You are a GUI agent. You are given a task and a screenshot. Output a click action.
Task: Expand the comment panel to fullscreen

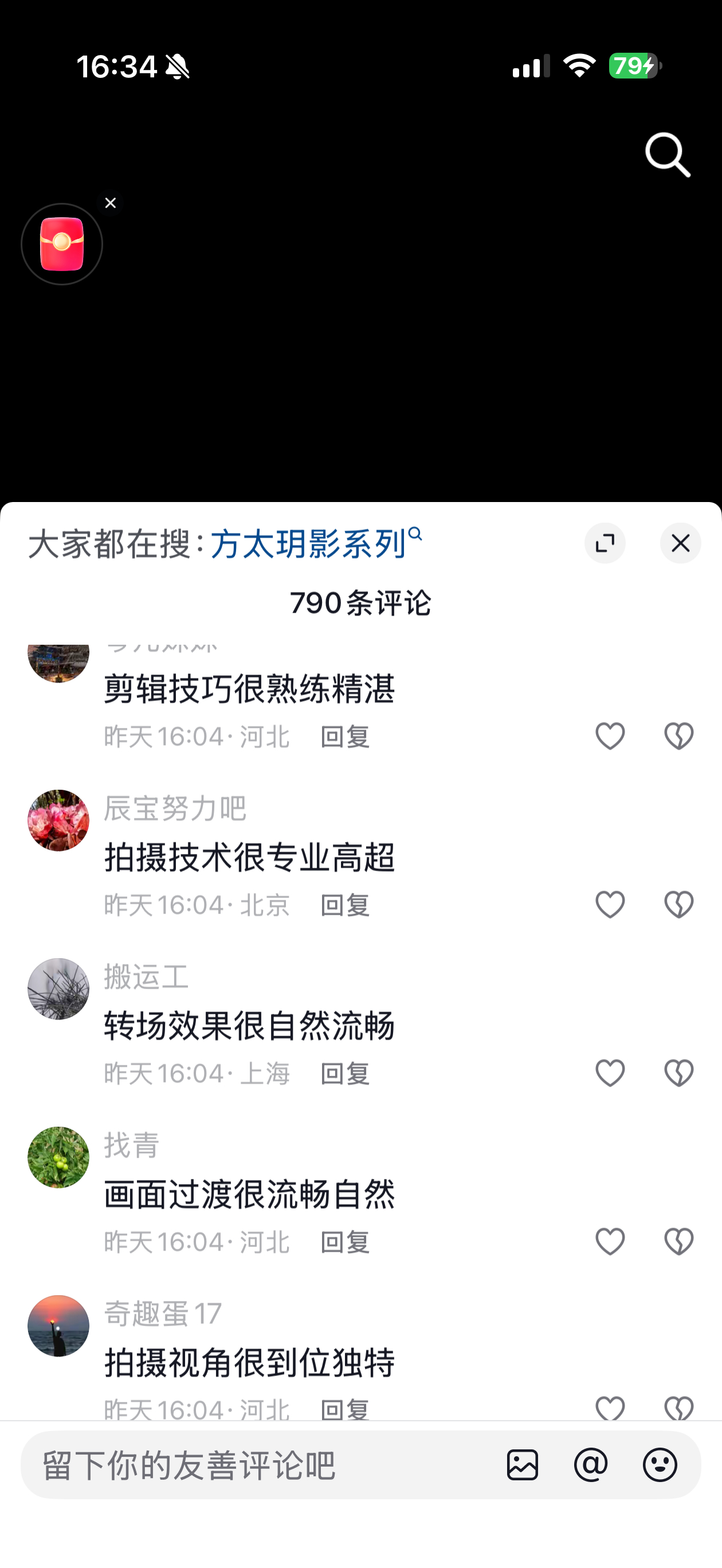605,543
